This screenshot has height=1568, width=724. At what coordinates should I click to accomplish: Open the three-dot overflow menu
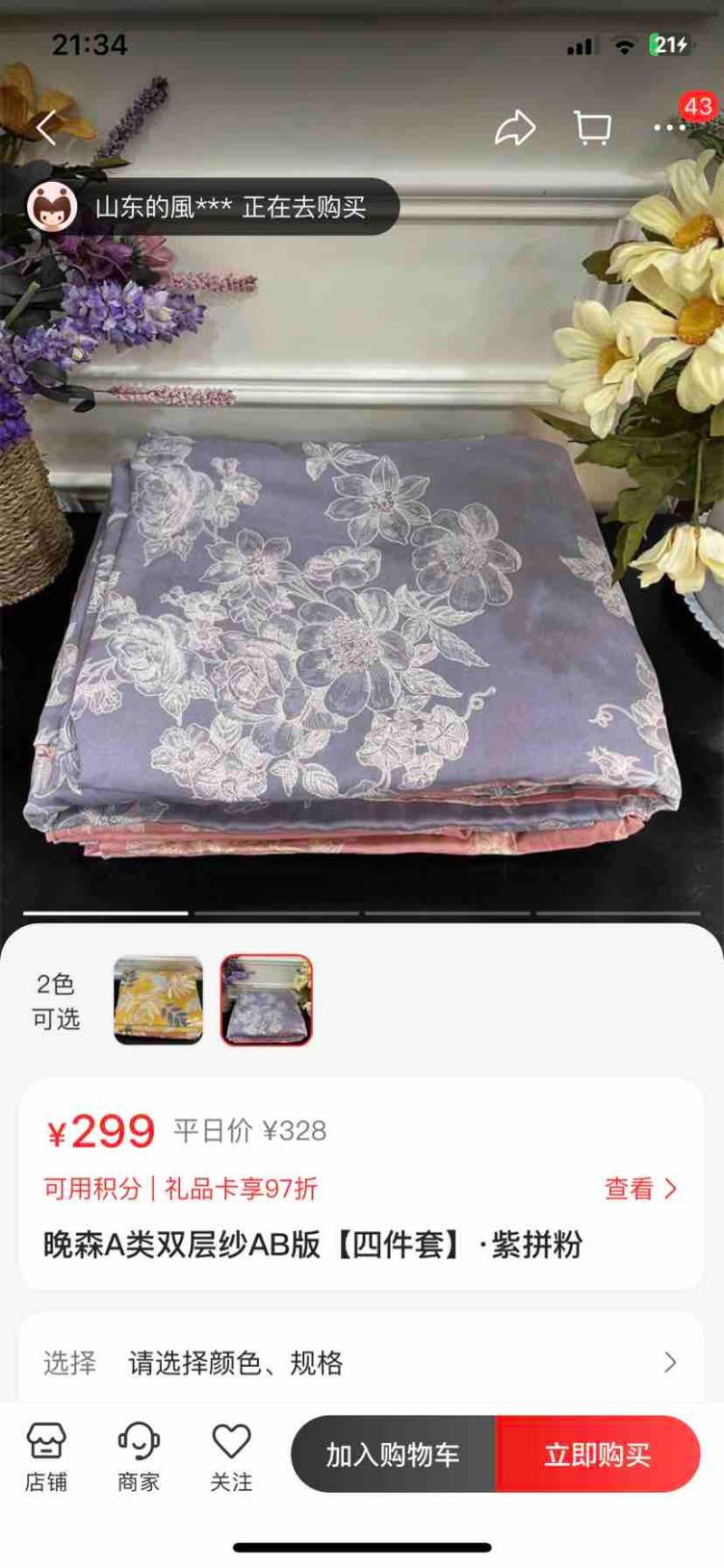click(x=669, y=127)
